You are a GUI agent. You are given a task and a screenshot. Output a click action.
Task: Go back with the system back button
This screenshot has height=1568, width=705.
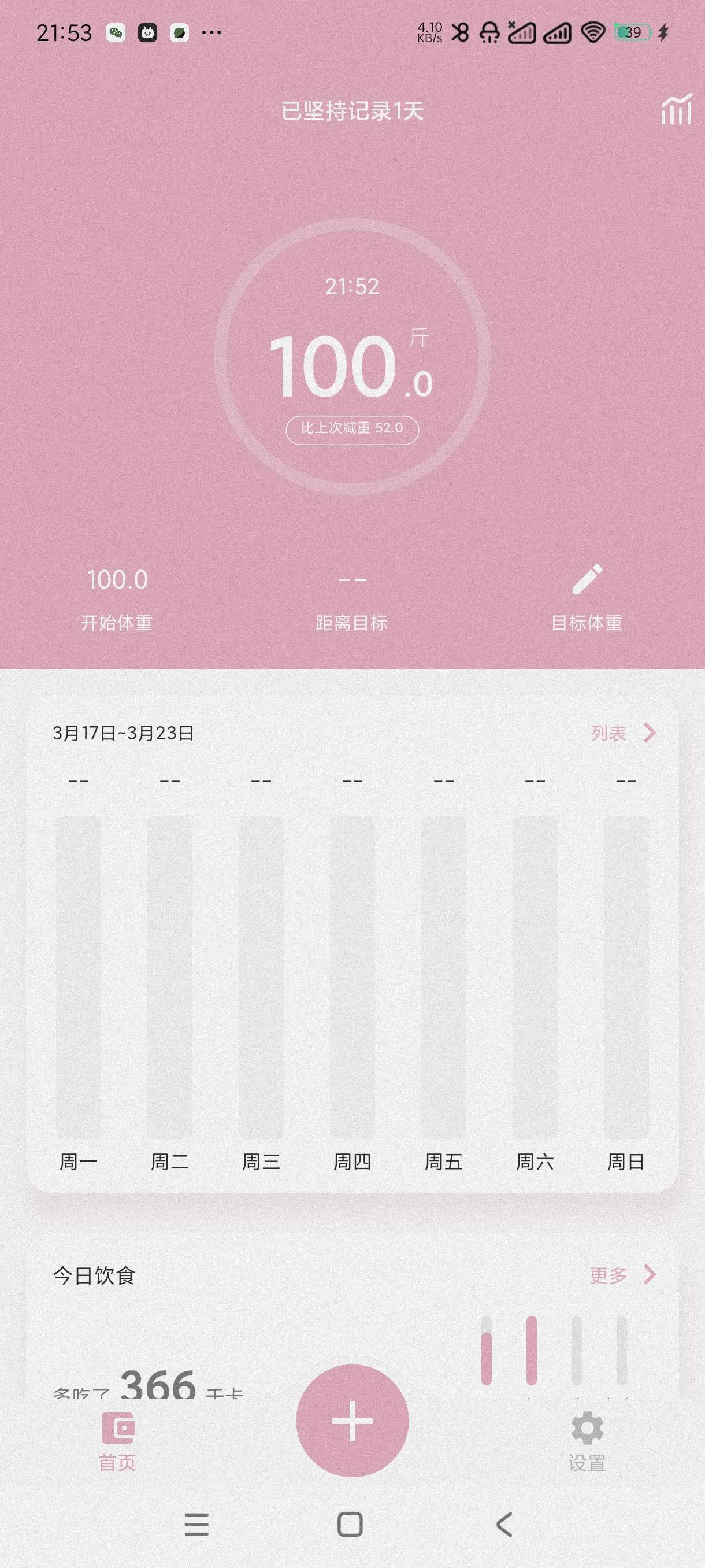(504, 1525)
